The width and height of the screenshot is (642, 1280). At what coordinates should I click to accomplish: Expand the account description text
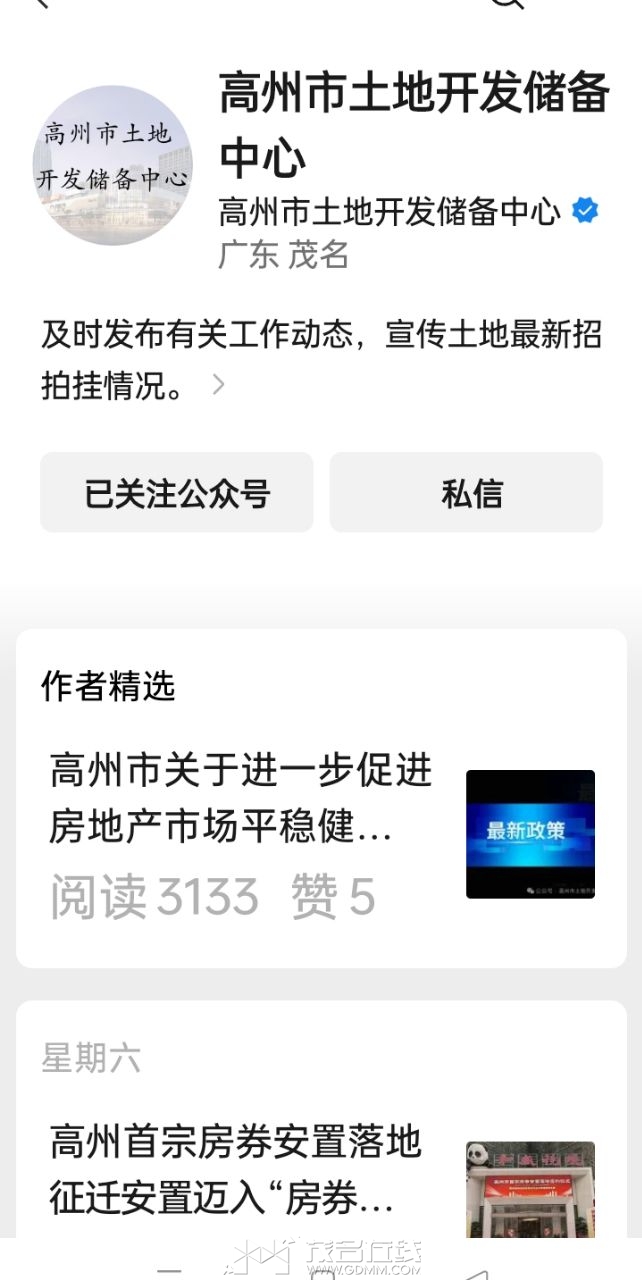coord(218,385)
